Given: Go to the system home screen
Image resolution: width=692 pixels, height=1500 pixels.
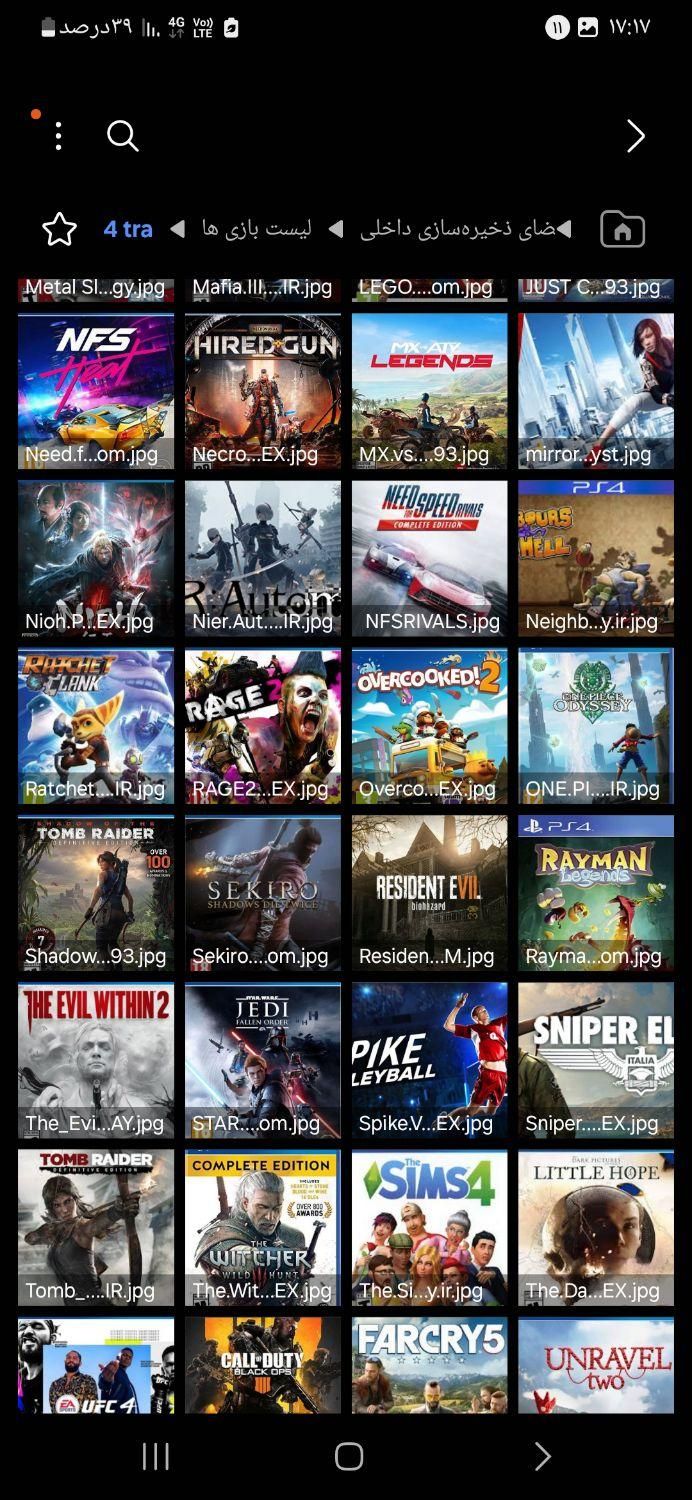Looking at the screenshot, I should [348, 1456].
